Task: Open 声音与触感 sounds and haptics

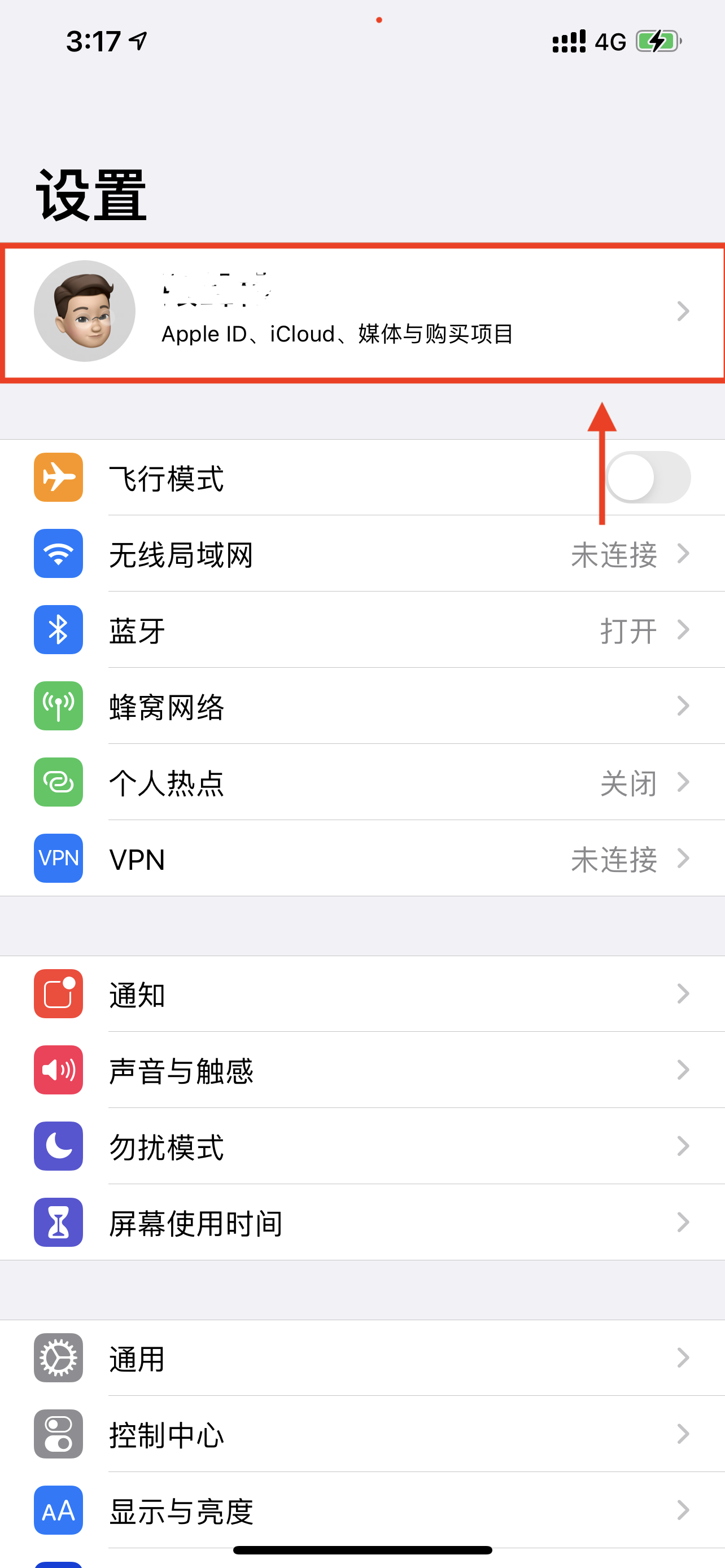Action: click(362, 1071)
